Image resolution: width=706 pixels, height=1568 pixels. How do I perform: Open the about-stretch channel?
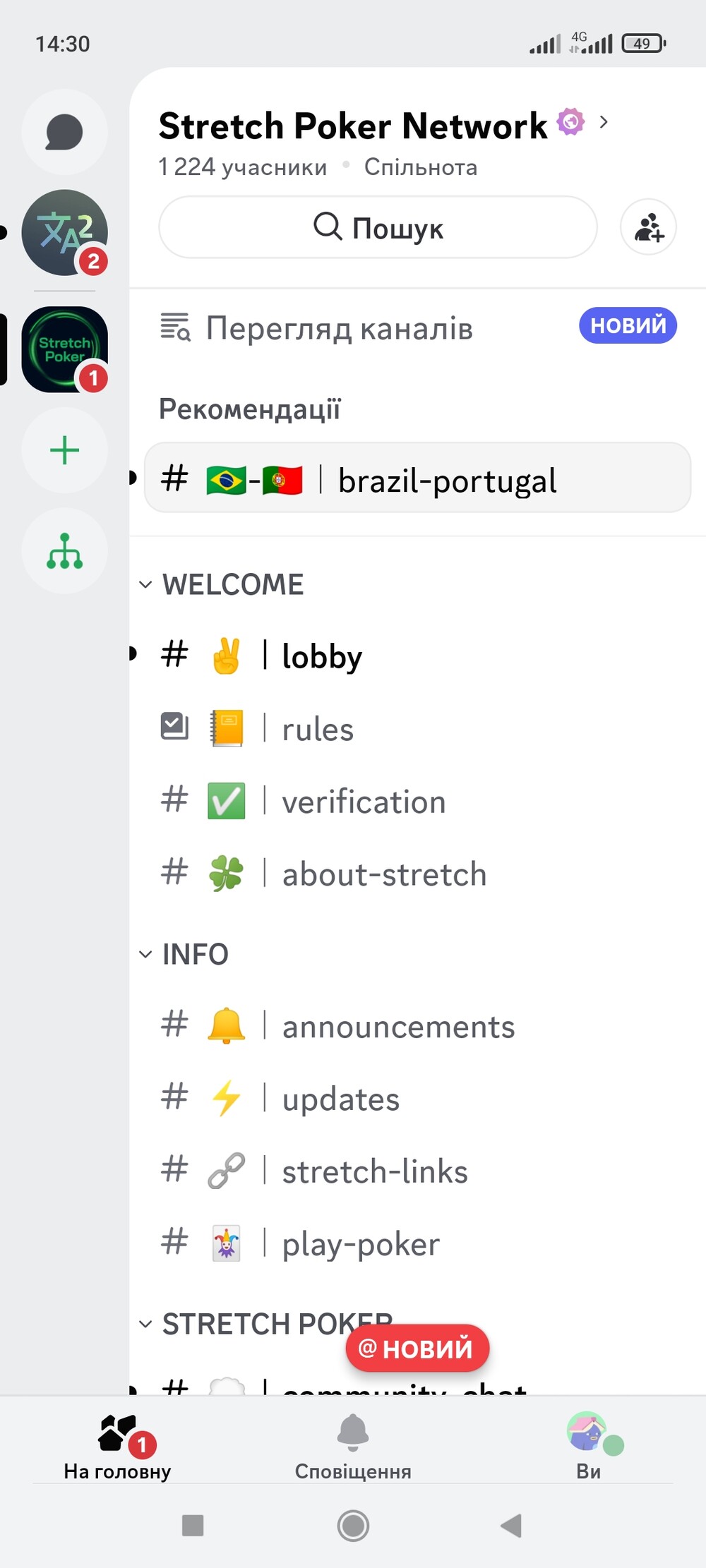(417, 874)
